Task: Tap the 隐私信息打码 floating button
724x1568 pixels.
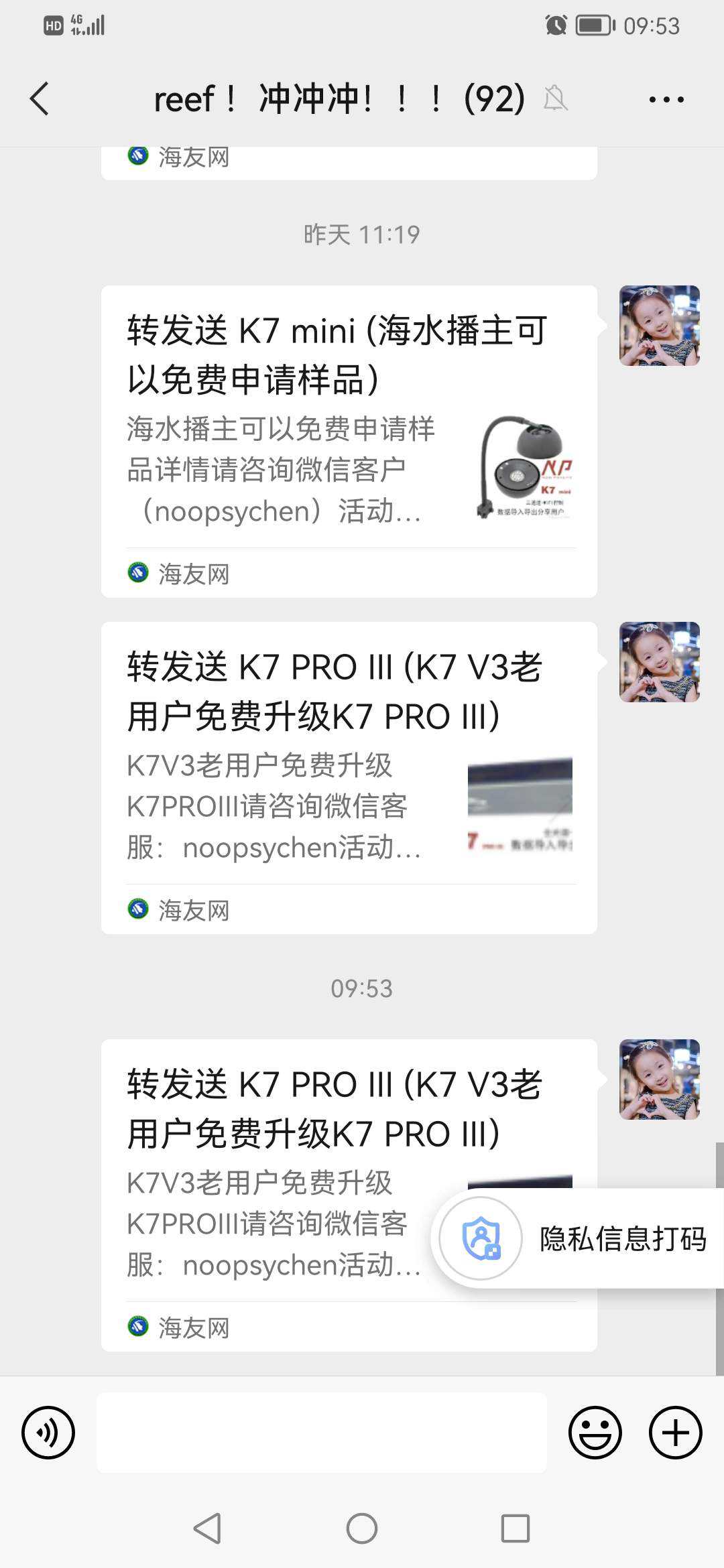Action: click(577, 1238)
